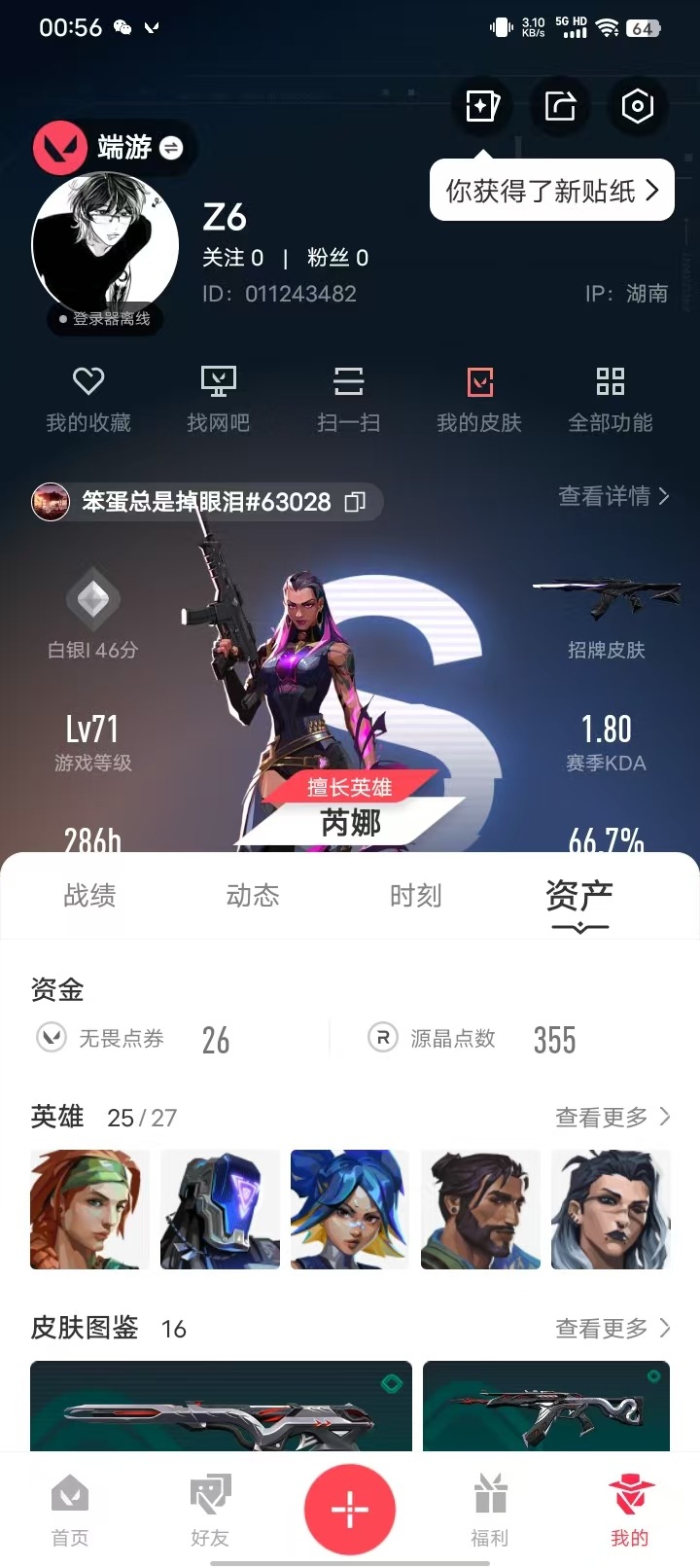Switch game via 端游 toggle
Viewport: 700px width, 1568px height.
170,148
